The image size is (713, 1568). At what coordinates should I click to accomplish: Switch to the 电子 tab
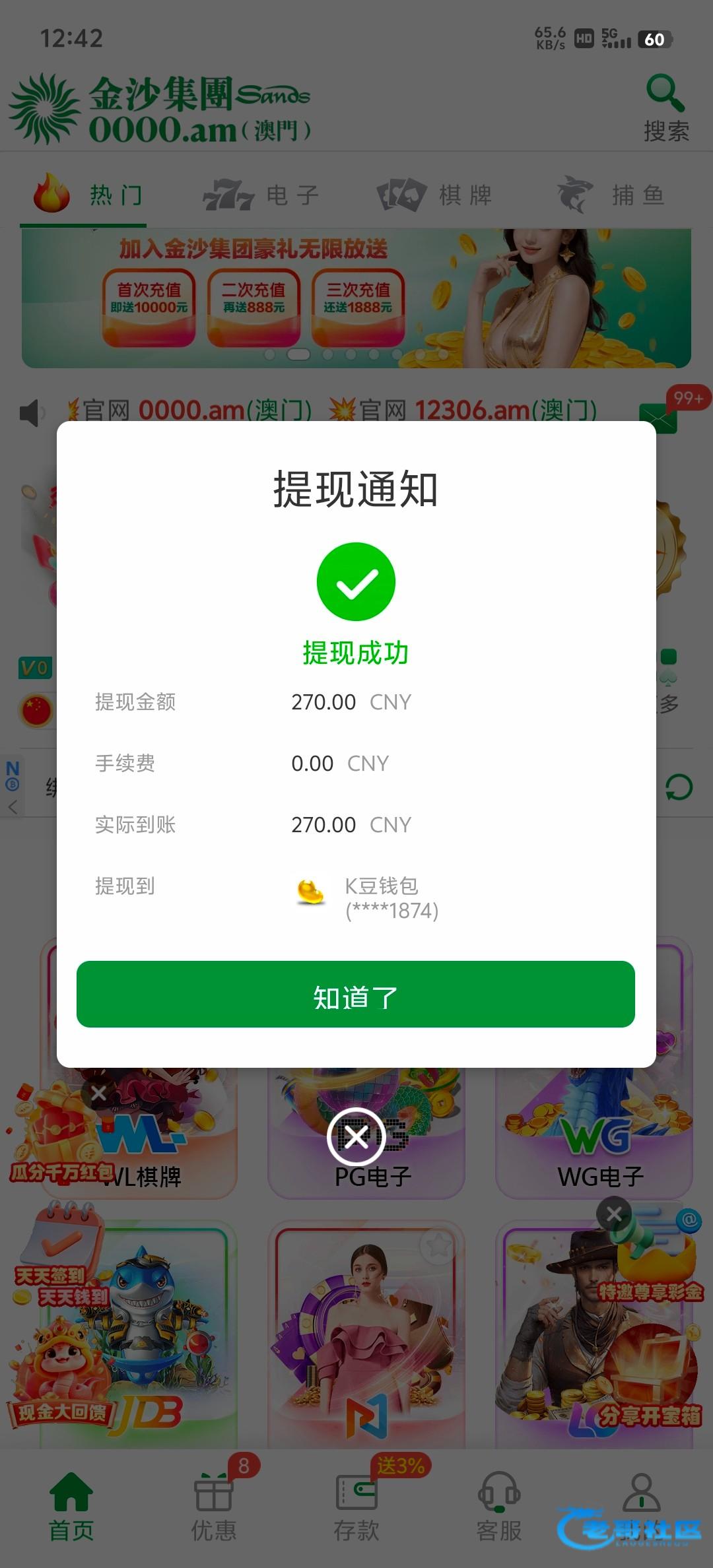tap(262, 195)
